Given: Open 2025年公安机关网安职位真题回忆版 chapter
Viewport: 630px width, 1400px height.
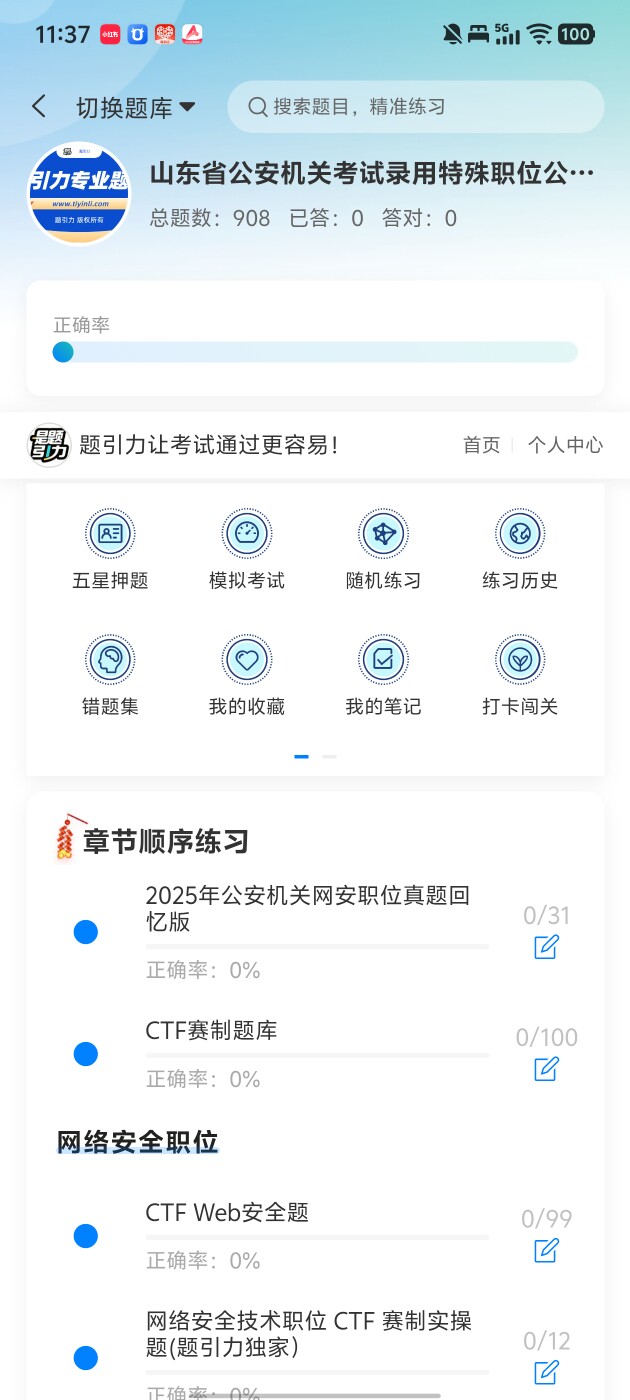Looking at the screenshot, I should point(308,909).
